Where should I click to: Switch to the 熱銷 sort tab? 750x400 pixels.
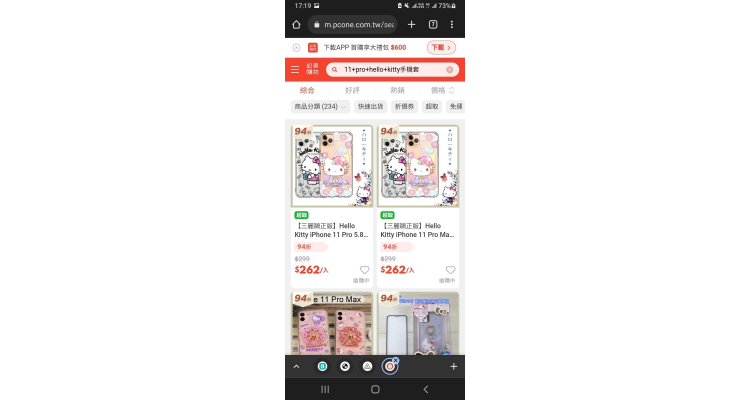tap(397, 90)
